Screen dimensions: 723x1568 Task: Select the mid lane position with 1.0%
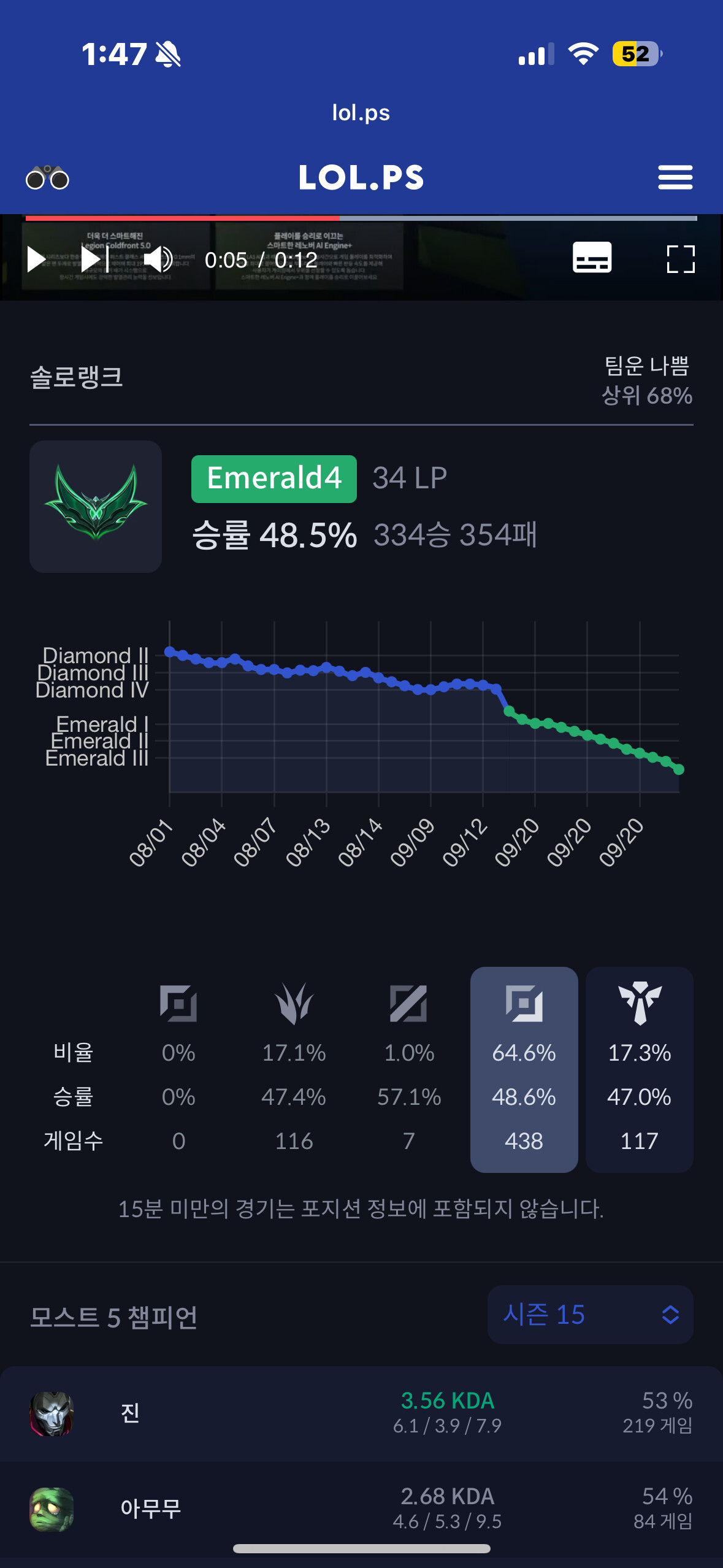409,1069
